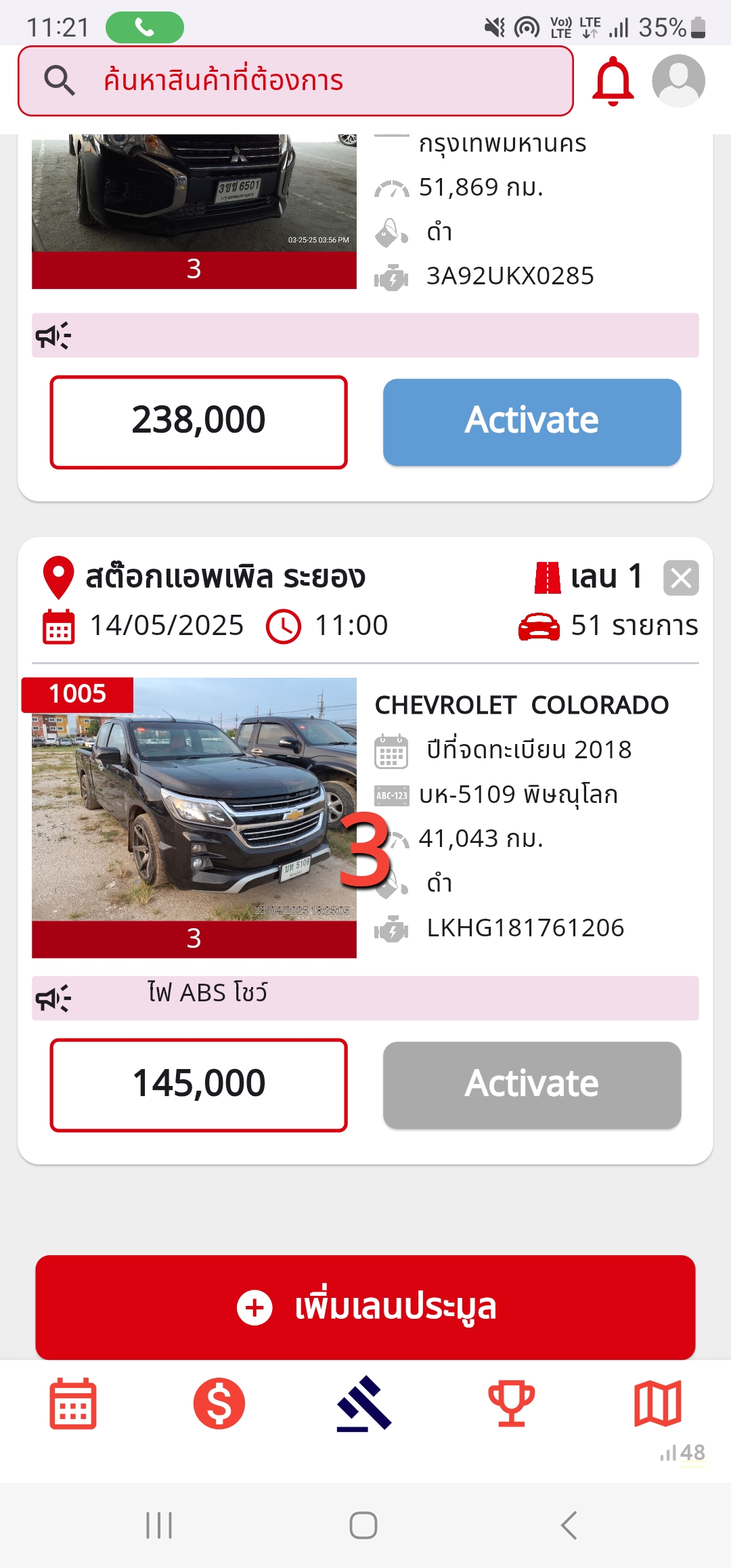
Task: Open the notifications bell
Action: click(x=613, y=81)
